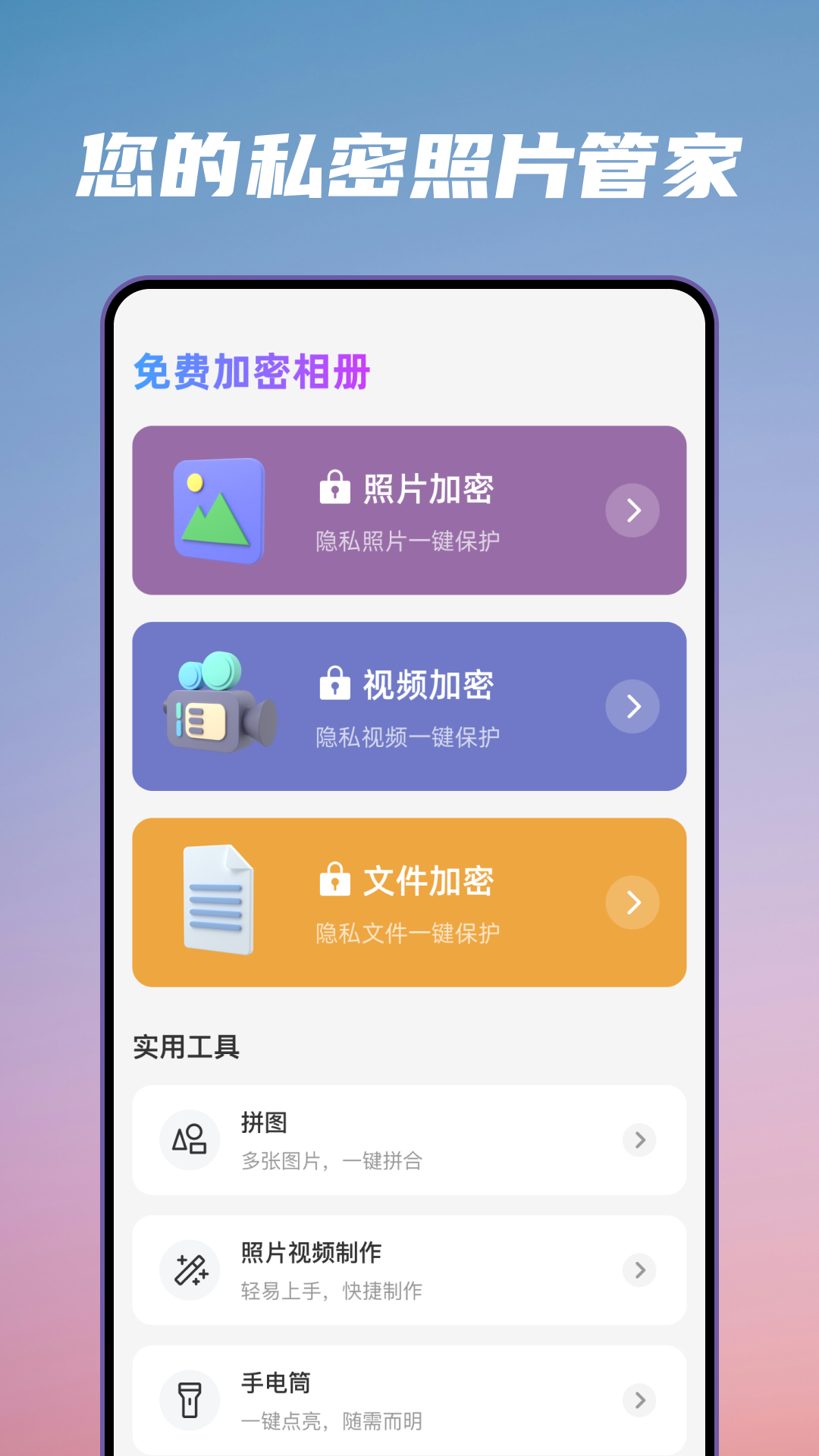The width and height of the screenshot is (819, 1456).
Task: Expand 照片视频制作 with its chevron
Action: pos(640,1271)
